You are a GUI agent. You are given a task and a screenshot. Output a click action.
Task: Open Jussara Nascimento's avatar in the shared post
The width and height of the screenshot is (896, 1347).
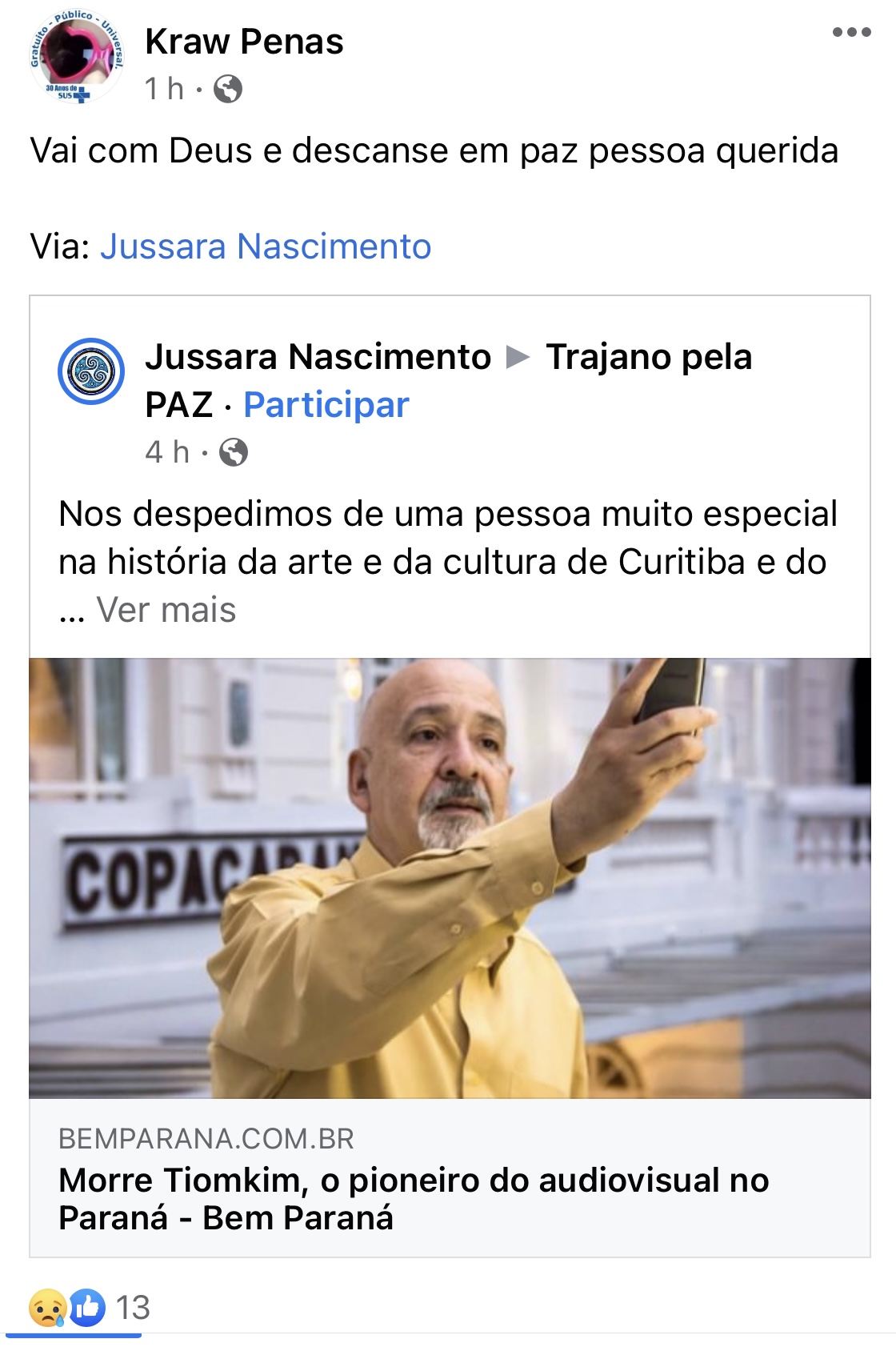(x=91, y=371)
